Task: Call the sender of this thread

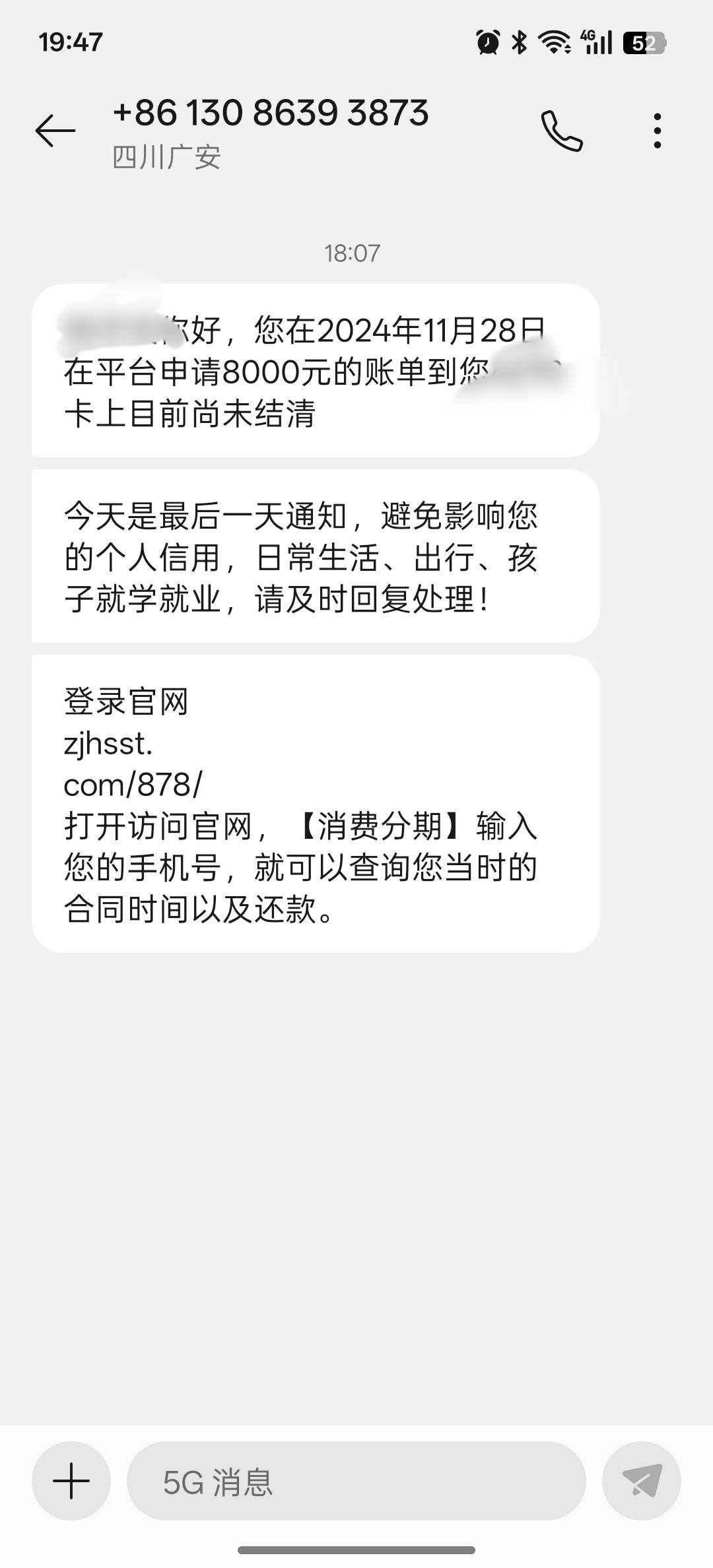Action: click(562, 131)
